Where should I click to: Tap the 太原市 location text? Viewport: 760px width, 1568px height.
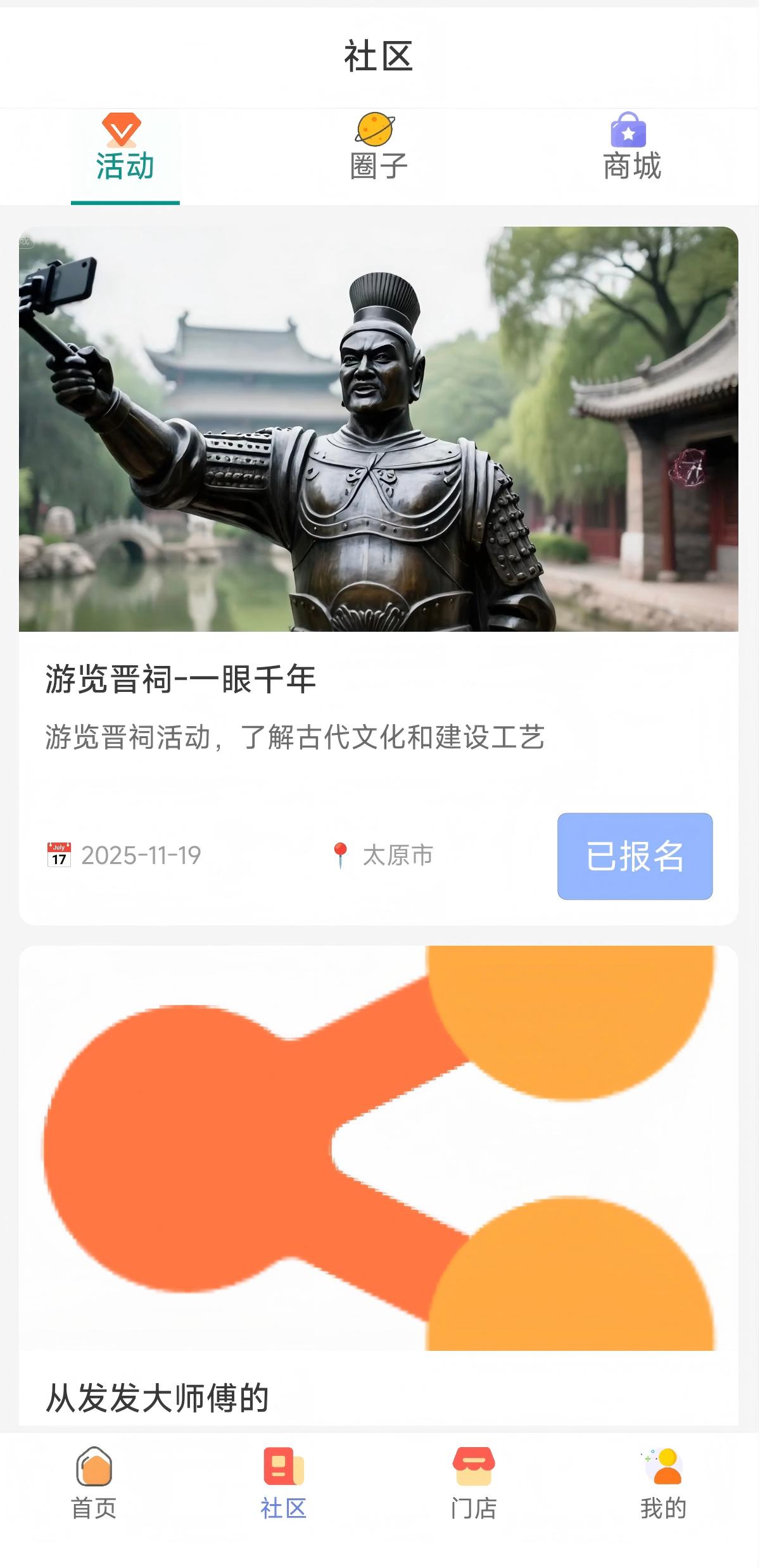tap(398, 853)
